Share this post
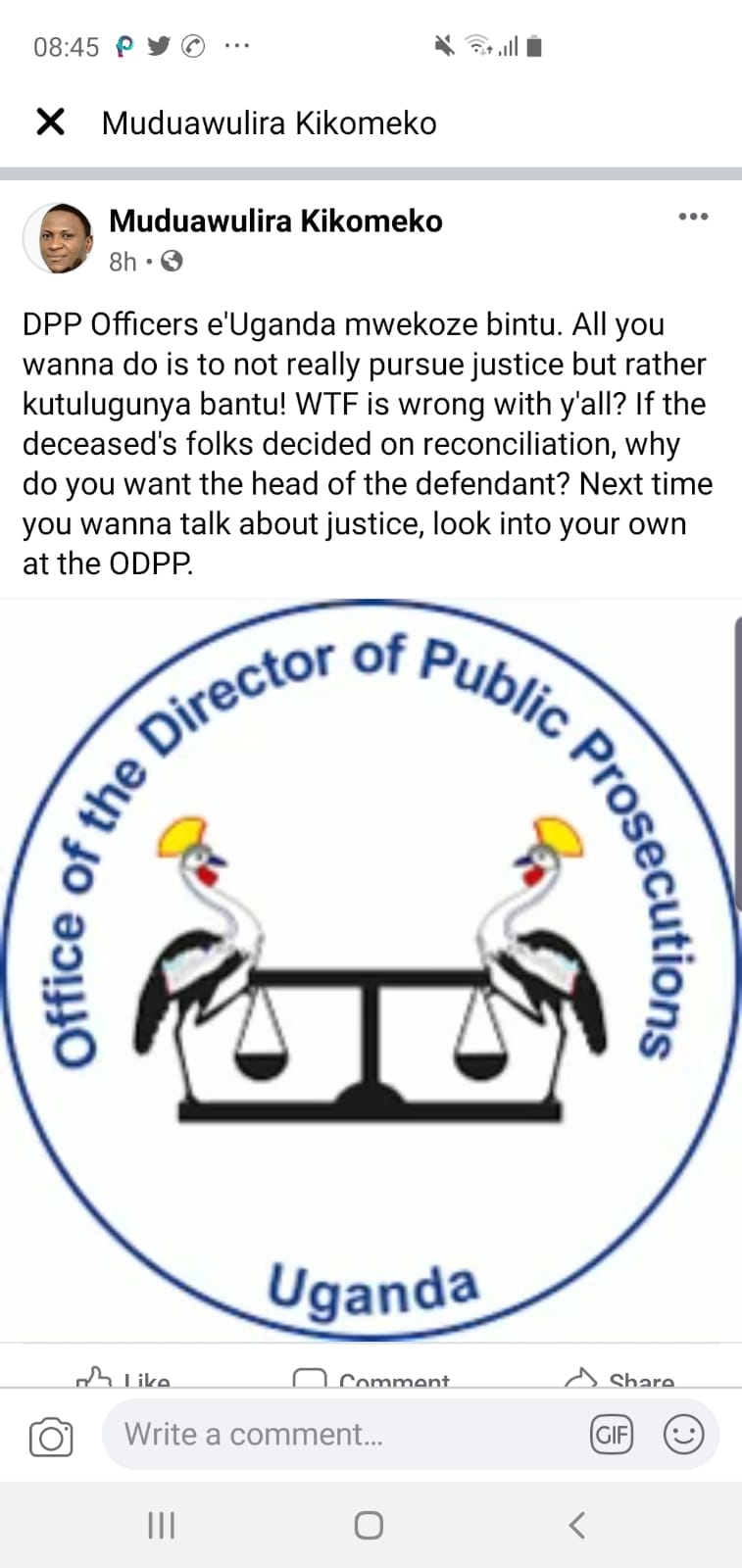The height and width of the screenshot is (1568, 742). [x=619, y=1377]
